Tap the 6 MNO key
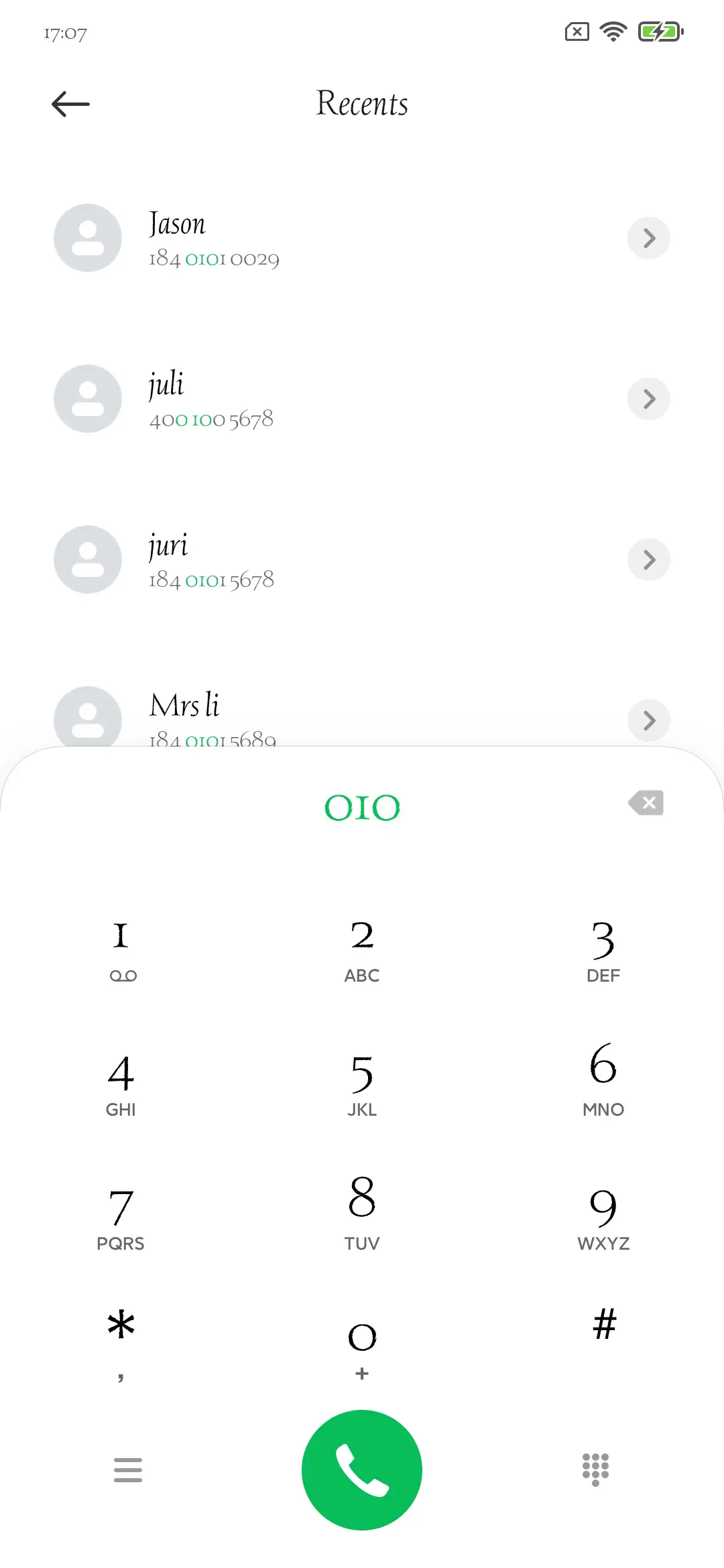The height and width of the screenshot is (1568, 724). (603, 1084)
